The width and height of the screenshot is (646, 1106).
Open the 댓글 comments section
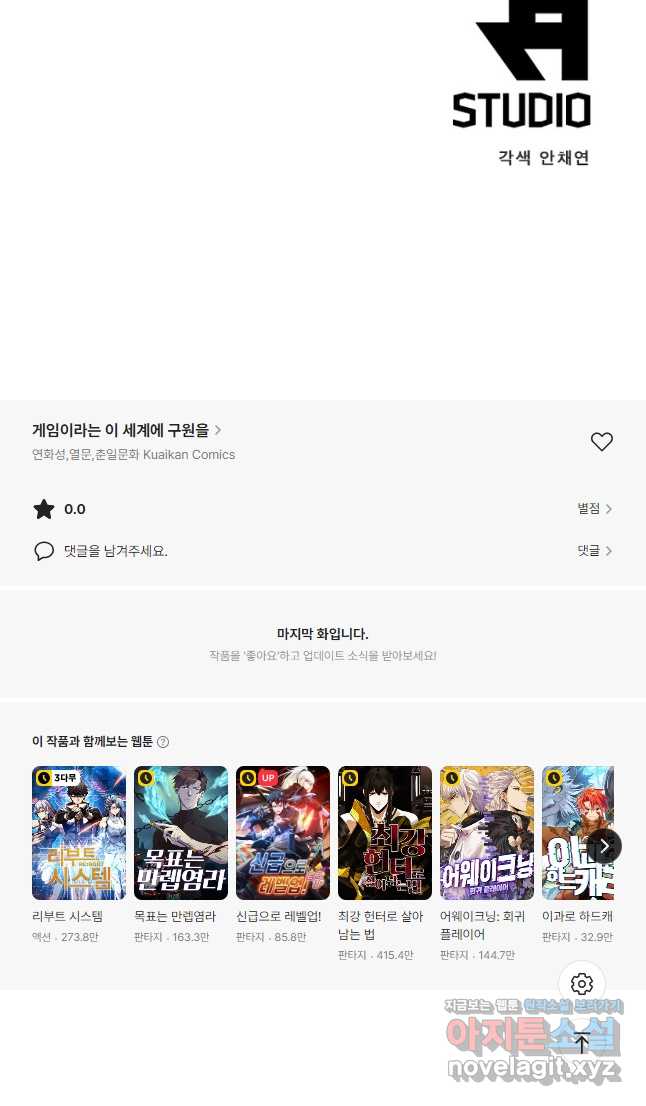[595, 550]
